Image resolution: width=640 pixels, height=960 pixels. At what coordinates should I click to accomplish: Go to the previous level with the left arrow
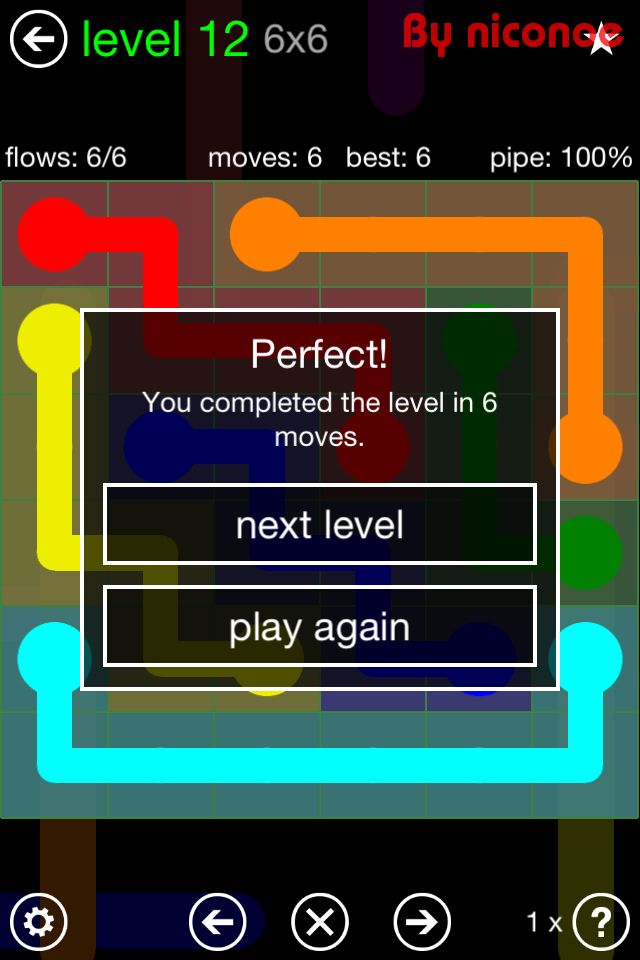(217, 921)
